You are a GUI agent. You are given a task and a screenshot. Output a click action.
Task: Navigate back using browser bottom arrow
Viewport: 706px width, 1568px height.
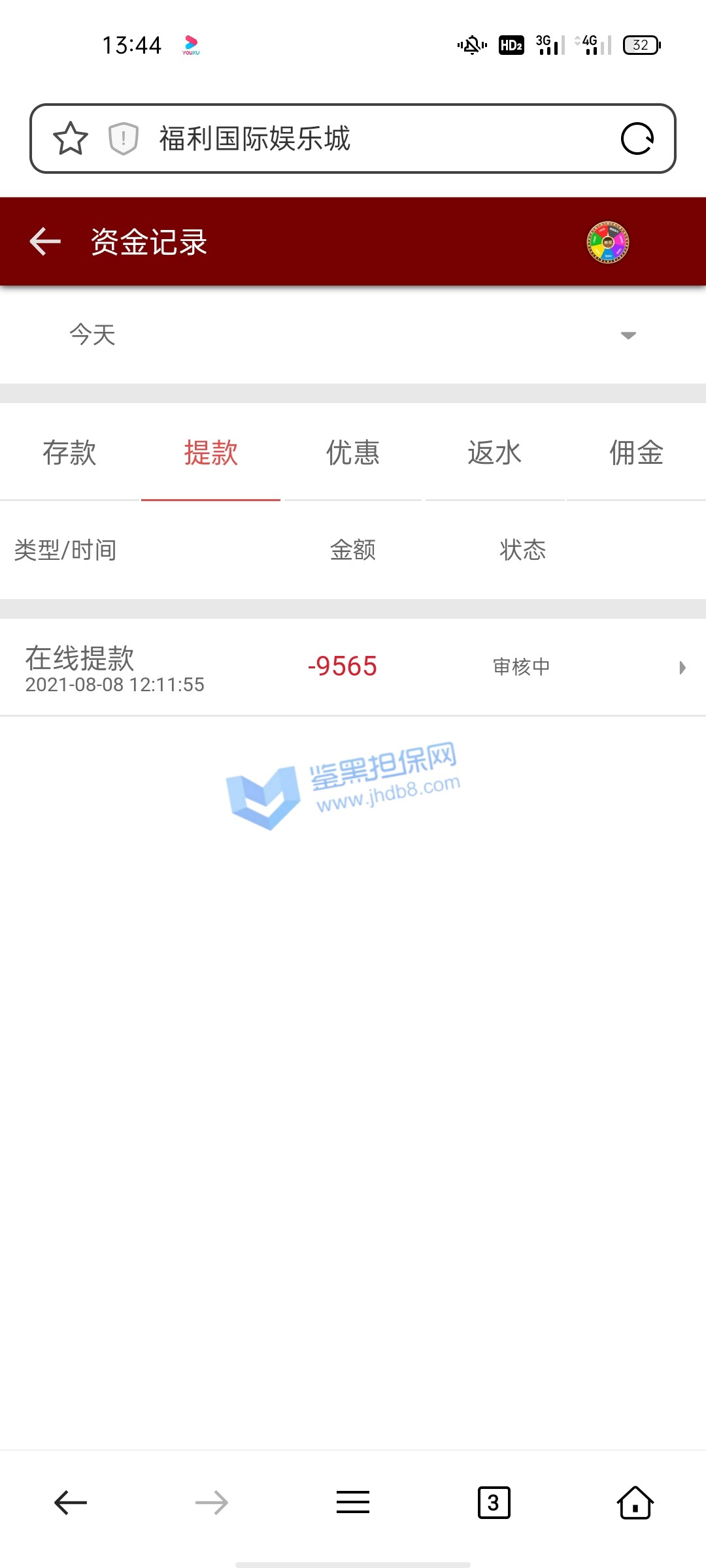click(x=71, y=1503)
